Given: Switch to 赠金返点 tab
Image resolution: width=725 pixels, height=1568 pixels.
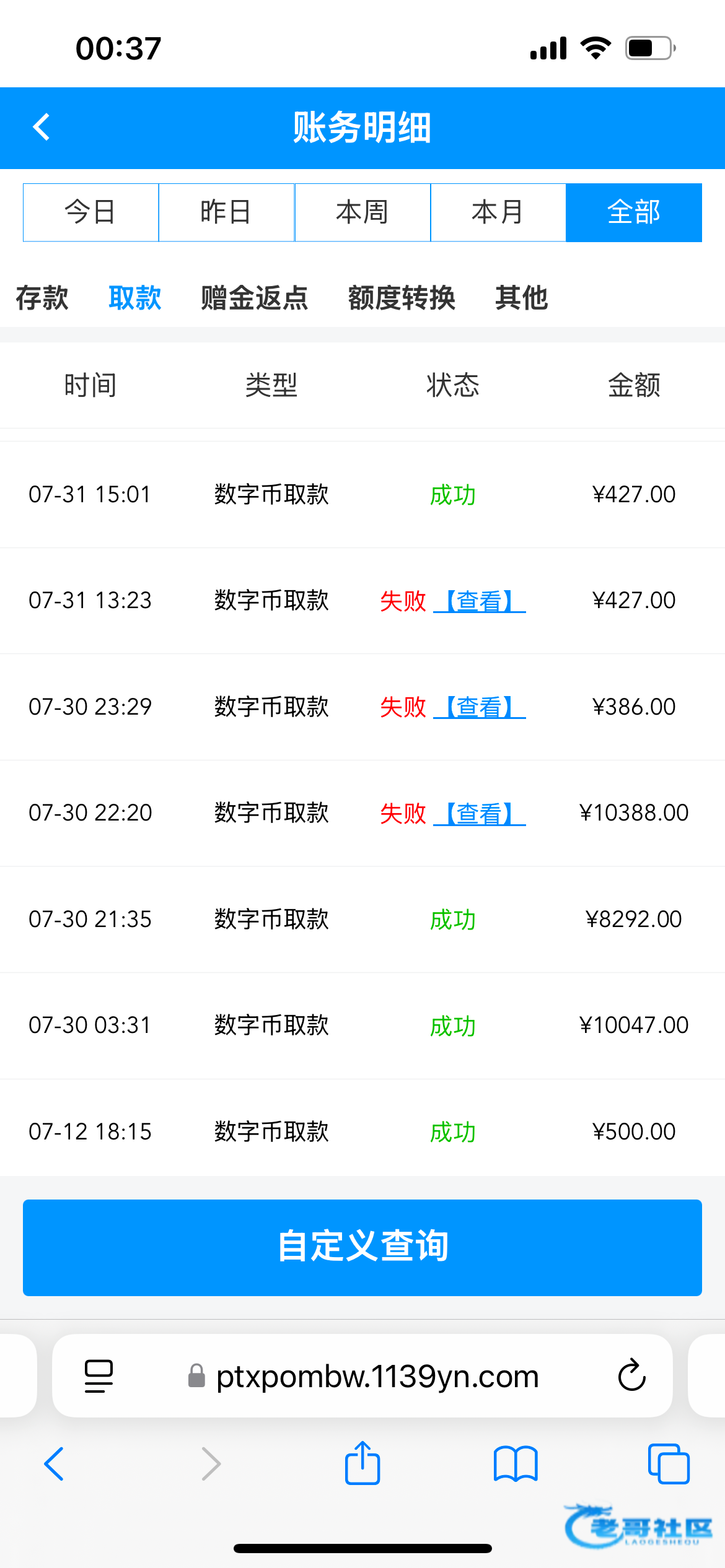Looking at the screenshot, I should (255, 298).
